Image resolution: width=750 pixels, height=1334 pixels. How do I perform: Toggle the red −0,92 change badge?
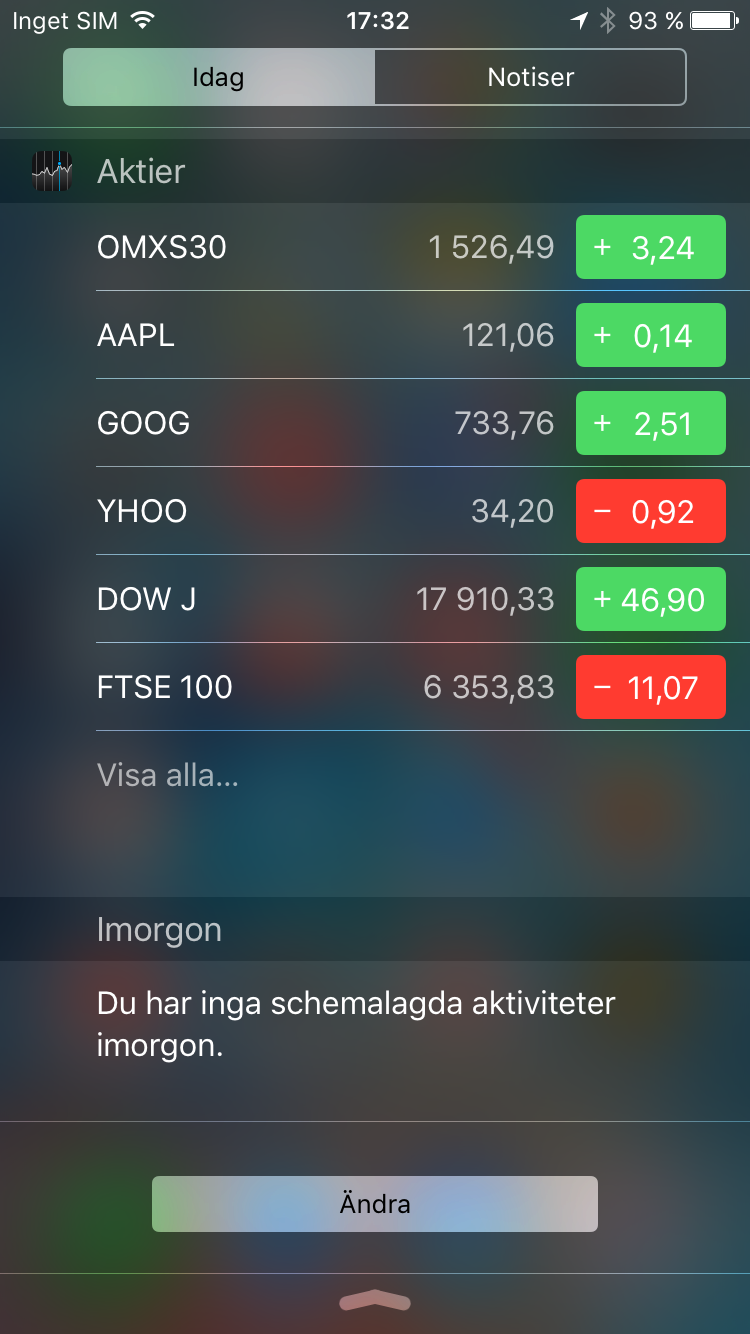[650, 511]
